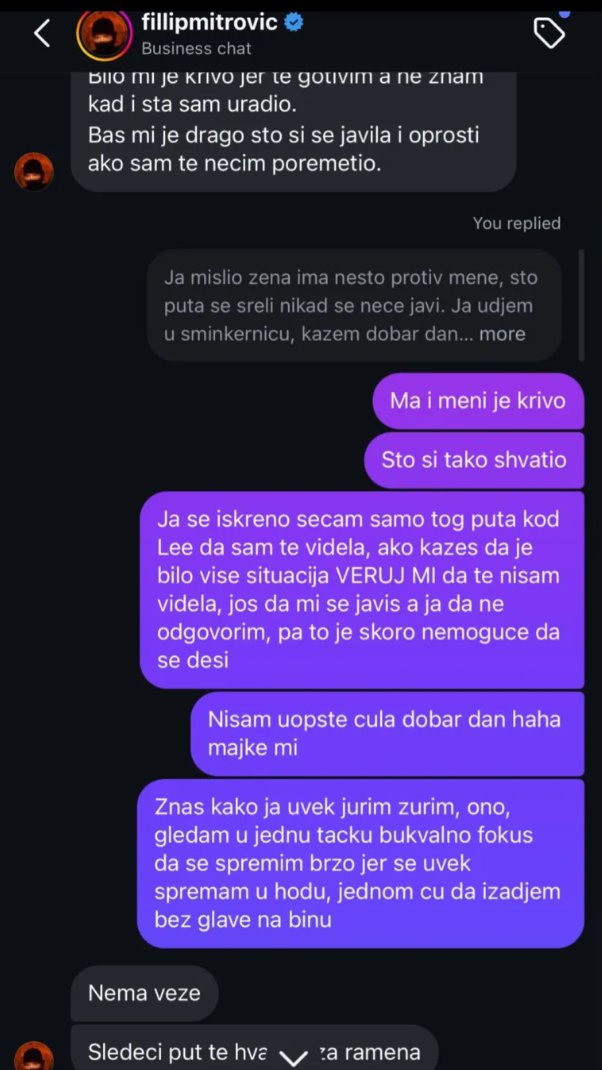Go back from the chat

coord(42,34)
